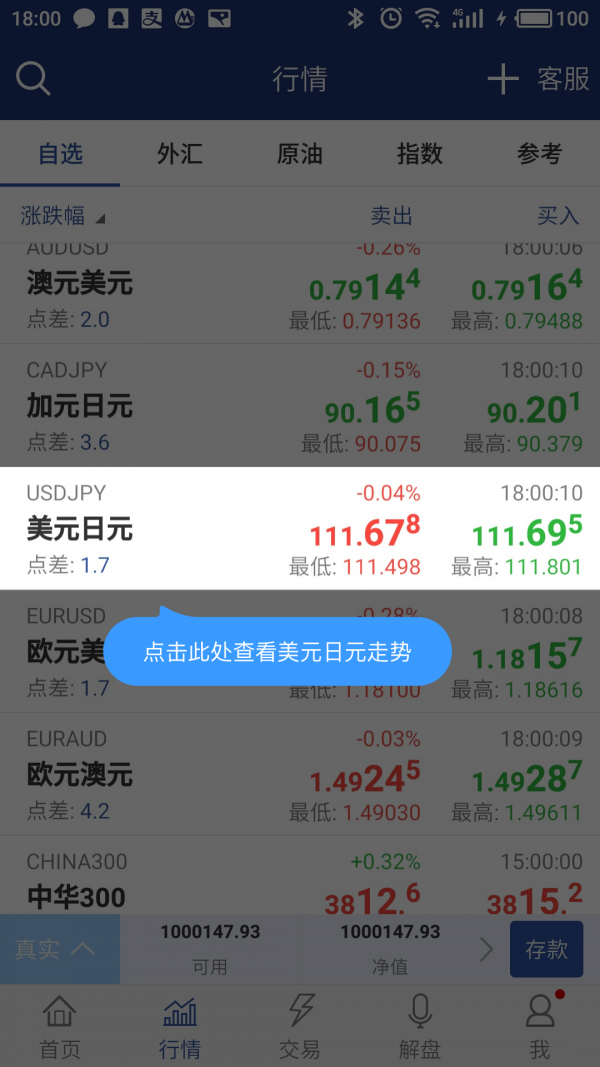Screen dimensions: 600x1067
Task: Open the search magnifier icon
Action: tap(33, 78)
